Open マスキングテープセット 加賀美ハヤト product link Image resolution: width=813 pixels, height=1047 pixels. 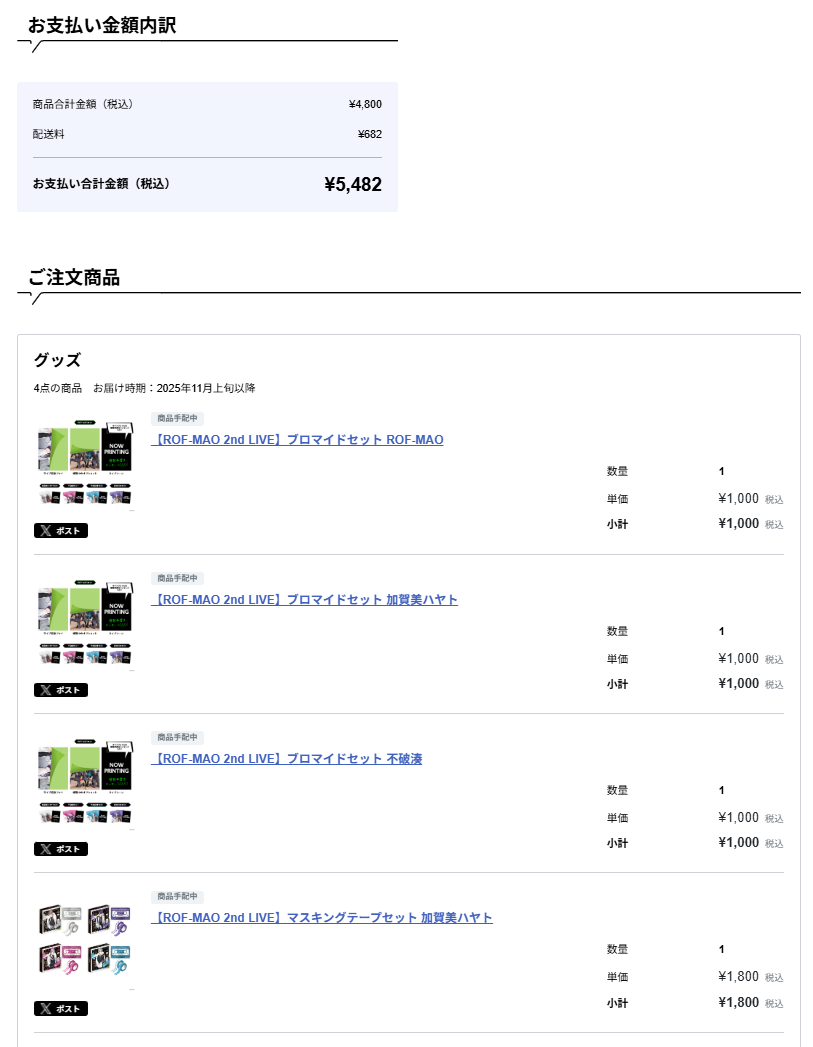tap(322, 918)
